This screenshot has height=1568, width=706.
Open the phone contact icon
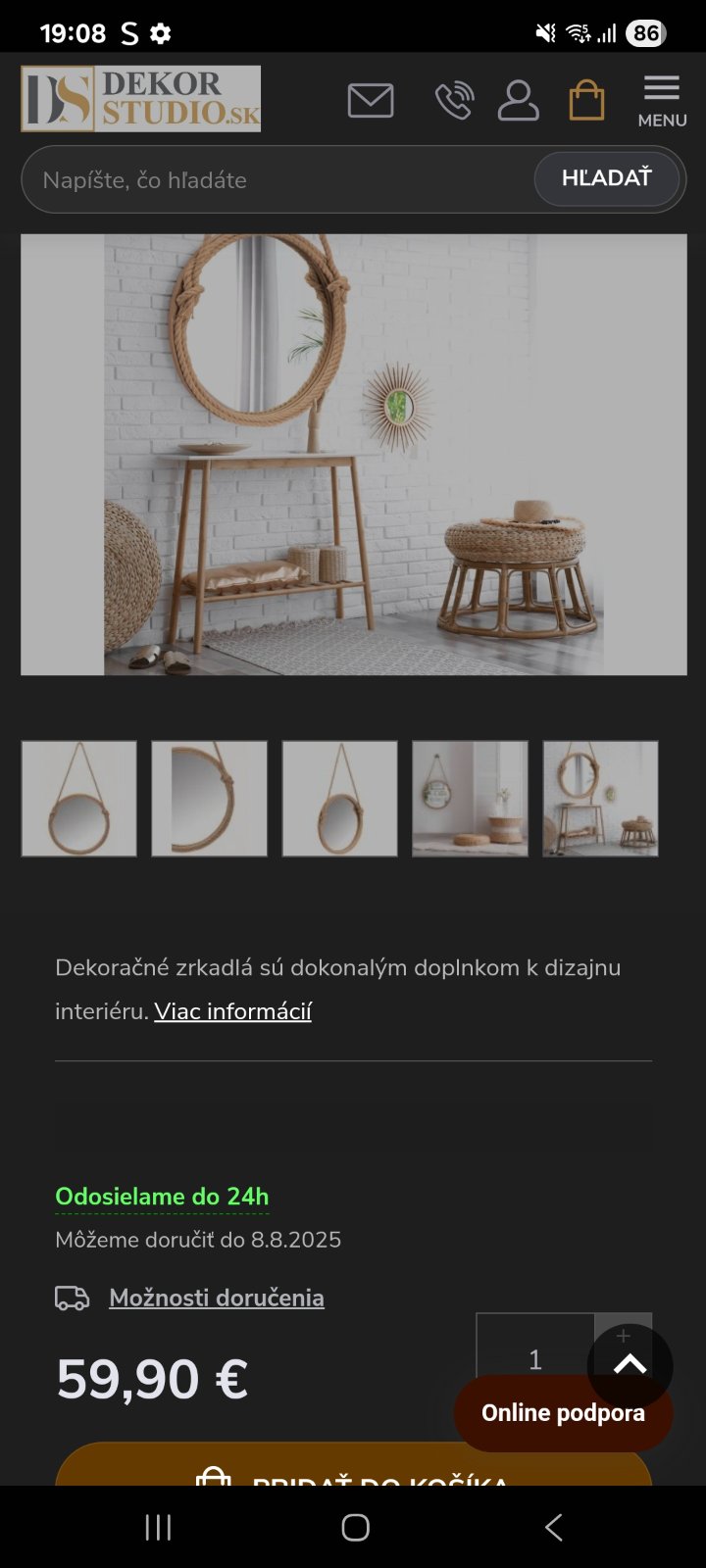454,100
